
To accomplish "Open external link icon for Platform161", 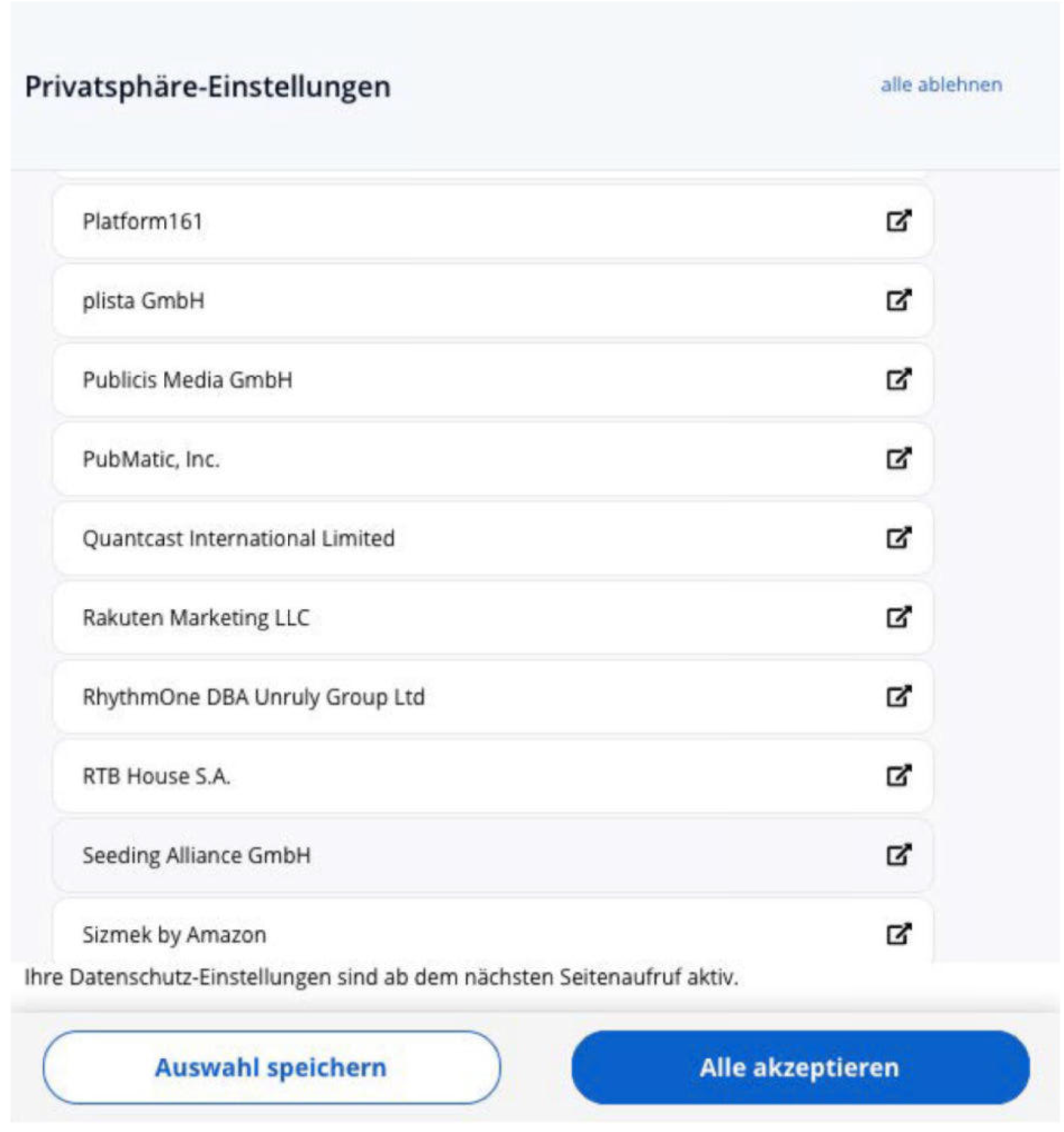I will click(x=898, y=220).
